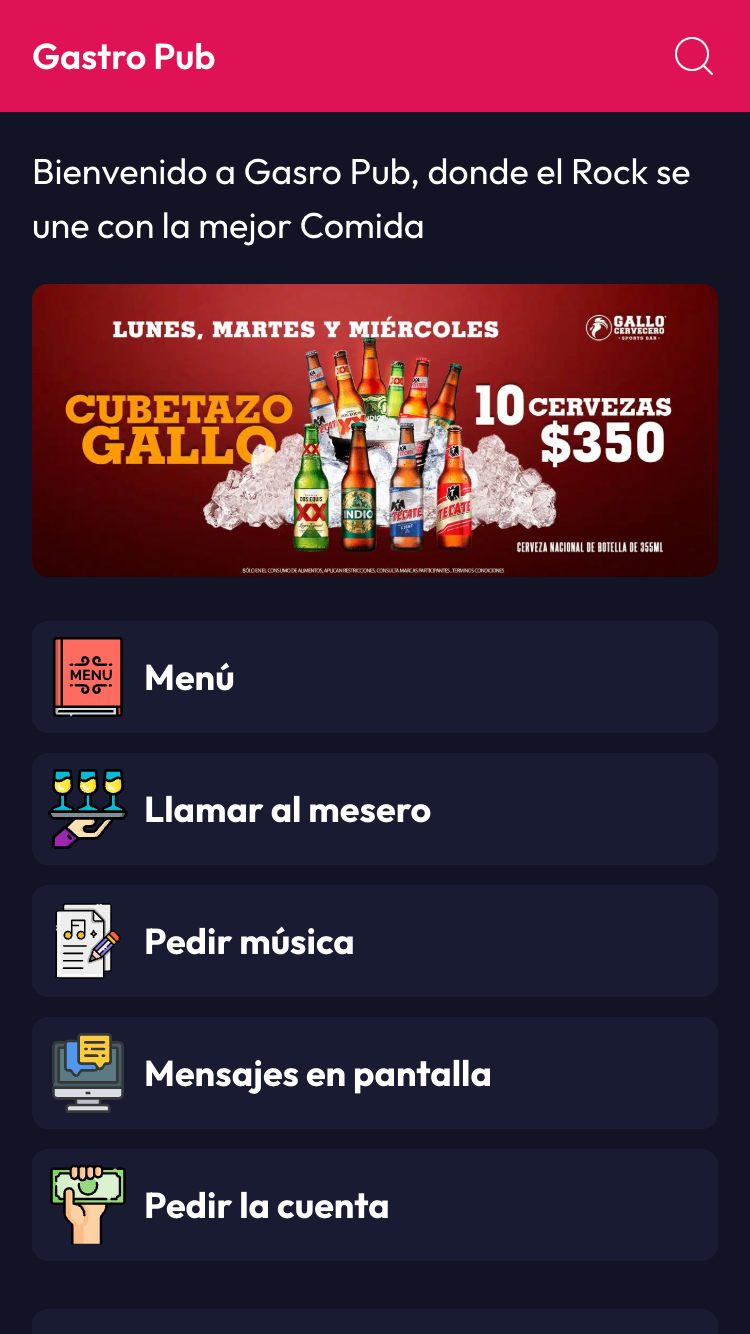
Task: Open the Menú option
Action: [375, 677]
